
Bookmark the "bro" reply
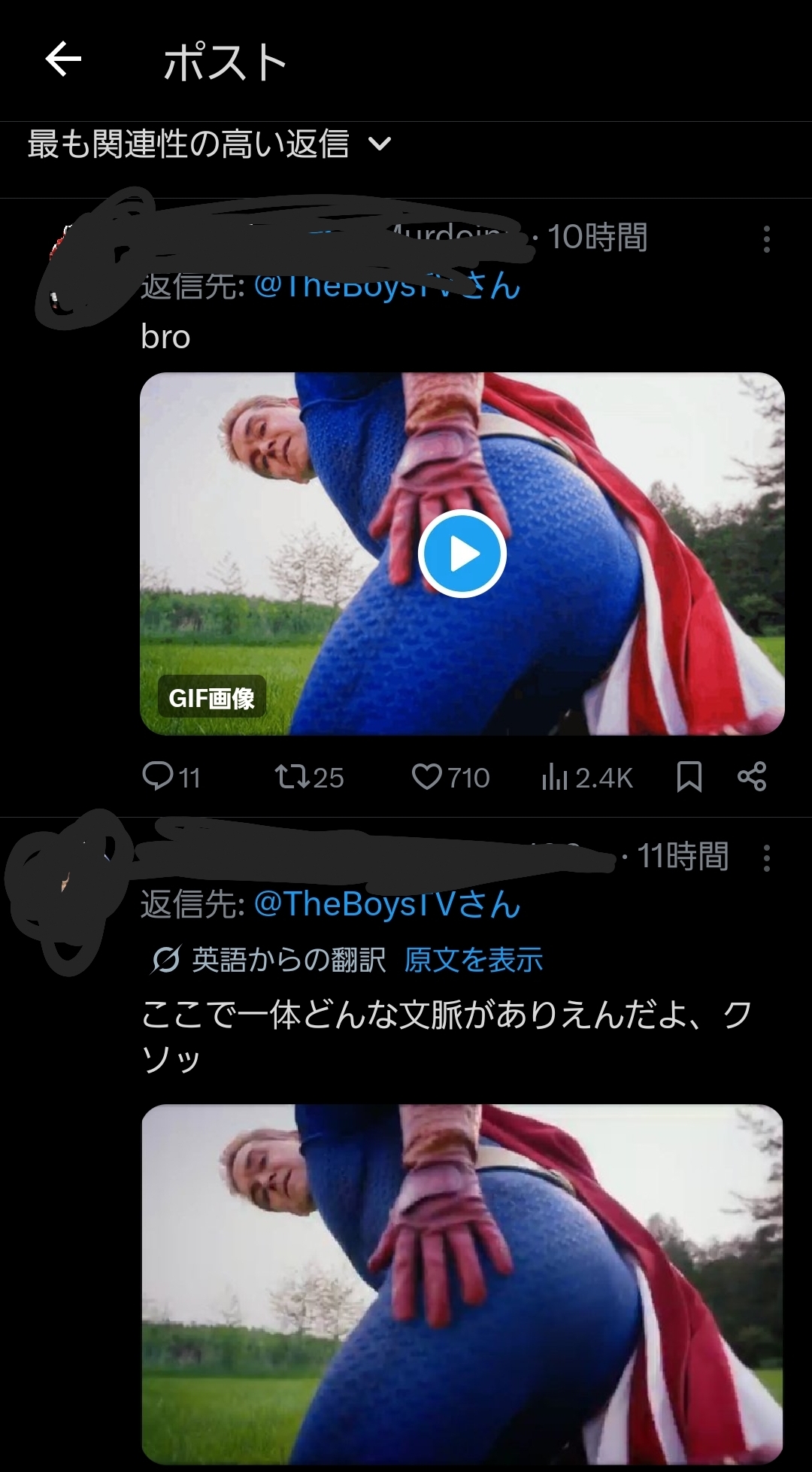point(689,776)
